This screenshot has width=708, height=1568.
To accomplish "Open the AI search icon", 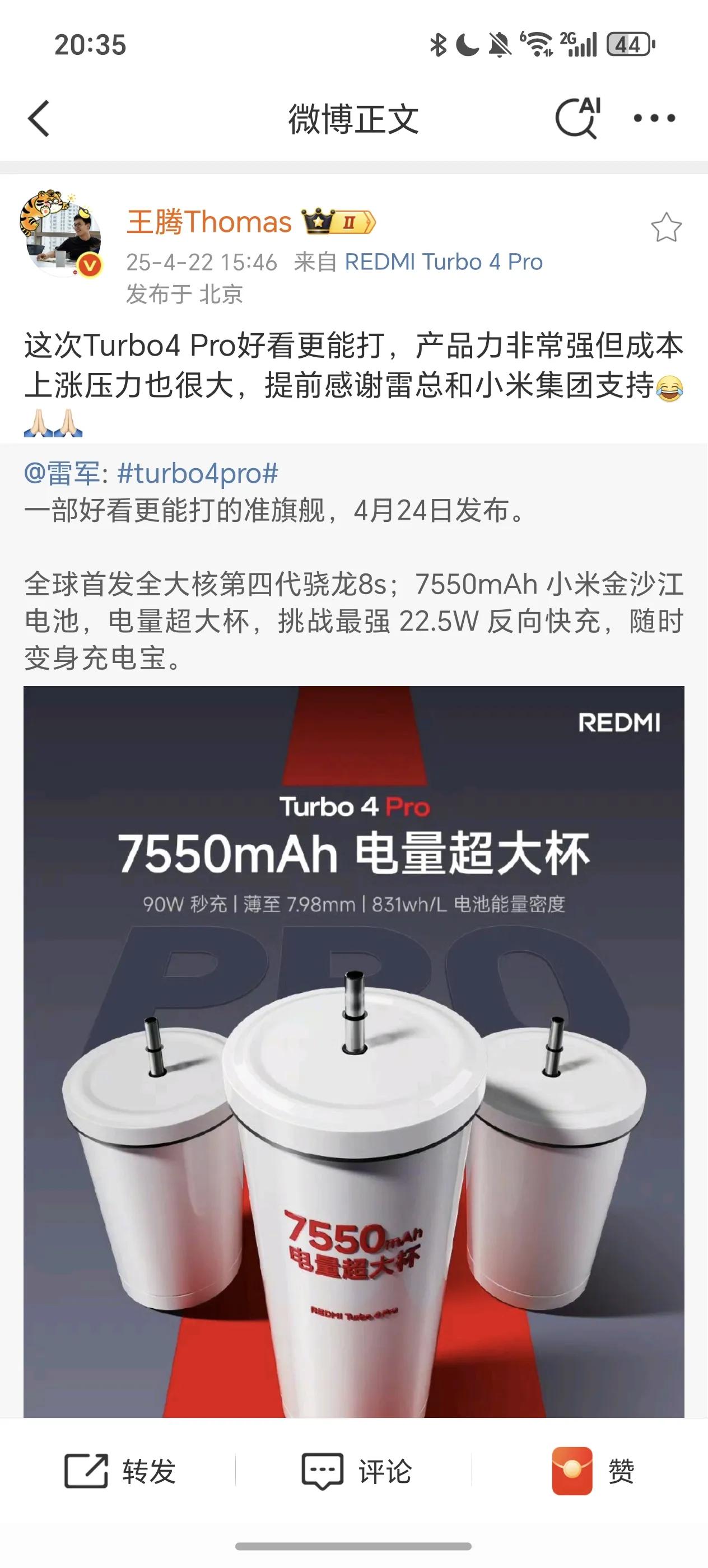I will point(577,118).
